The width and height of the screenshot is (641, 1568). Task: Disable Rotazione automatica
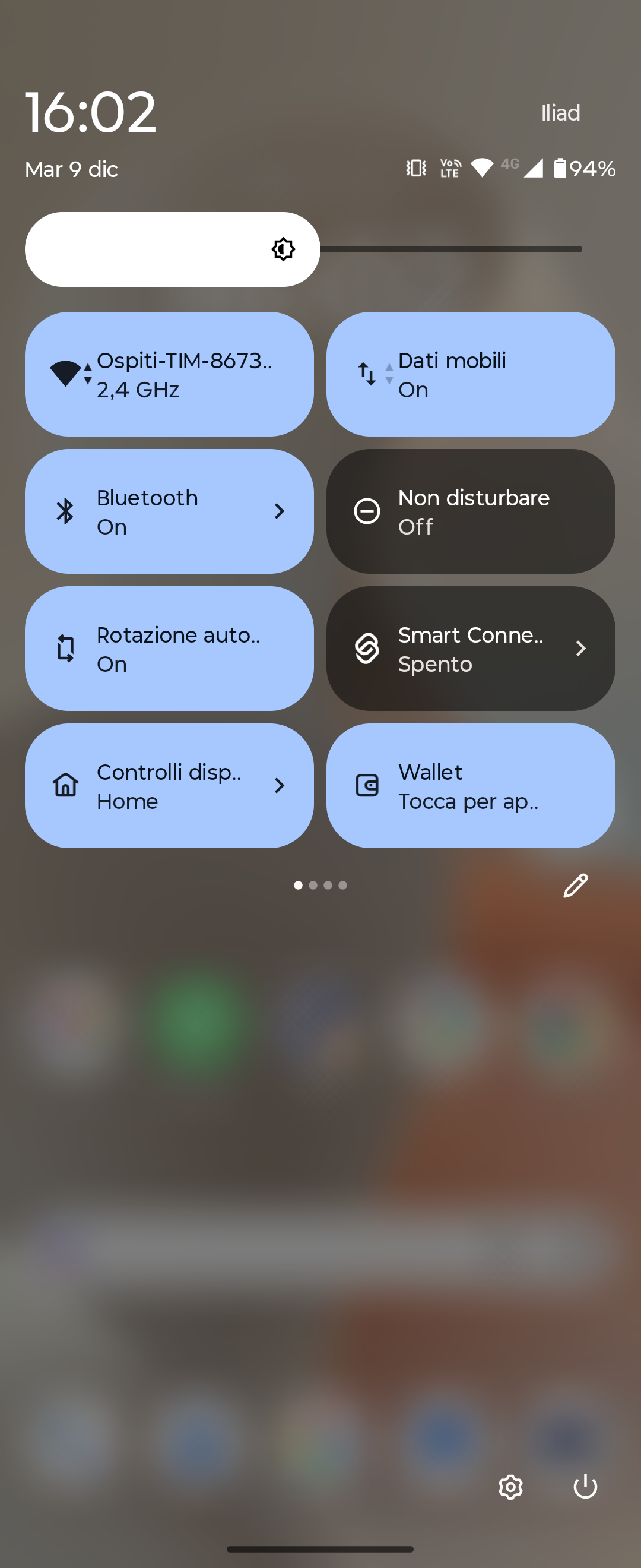(169, 648)
